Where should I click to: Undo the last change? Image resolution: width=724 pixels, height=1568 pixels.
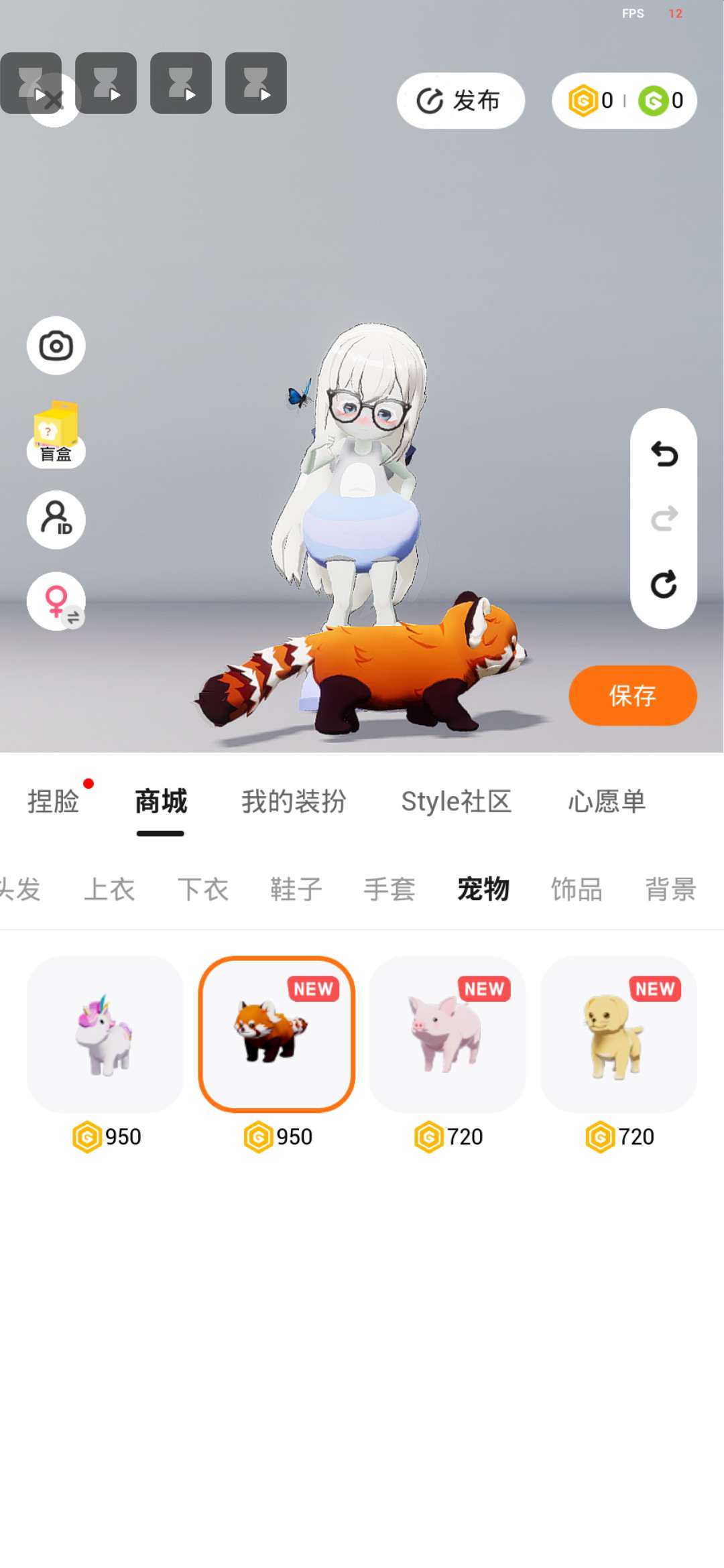coord(664,454)
